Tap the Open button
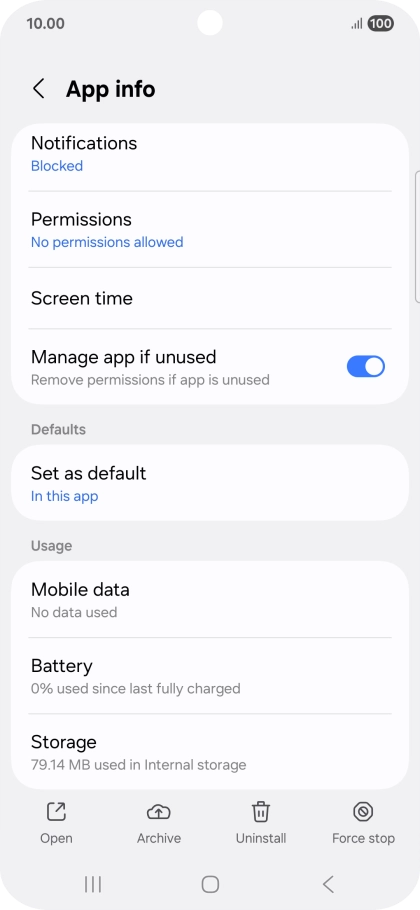Image resolution: width=420 pixels, height=910 pixels. tap(56, 822)
